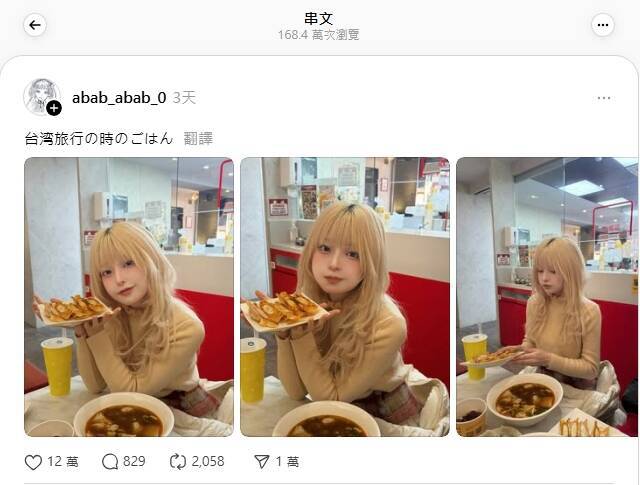The image size is (640, 485).
Task: Go back using the arrow button
Action: click(35, 25)
